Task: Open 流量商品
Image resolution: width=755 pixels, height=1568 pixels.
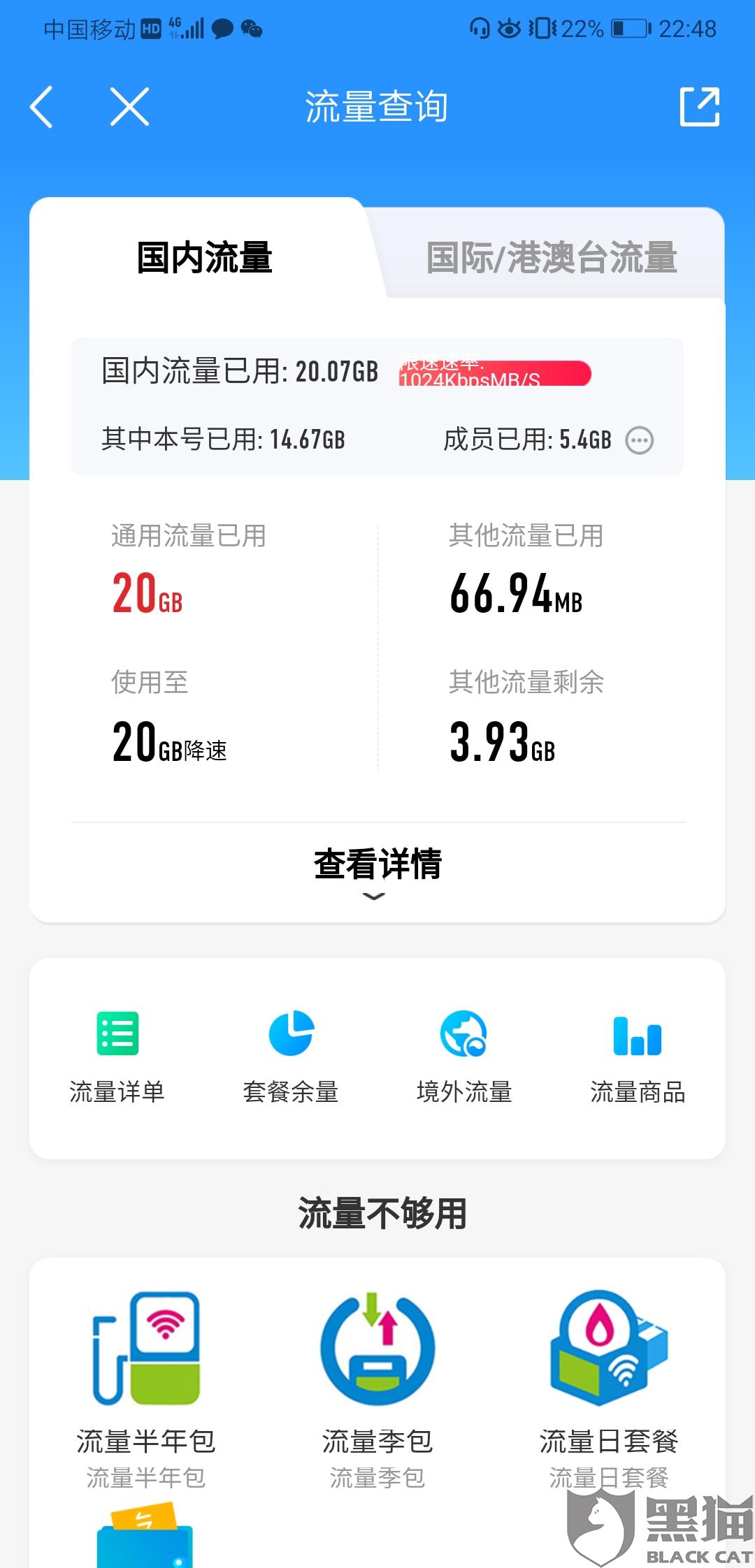Action: pyautogui.click(x=638, y=1057)
